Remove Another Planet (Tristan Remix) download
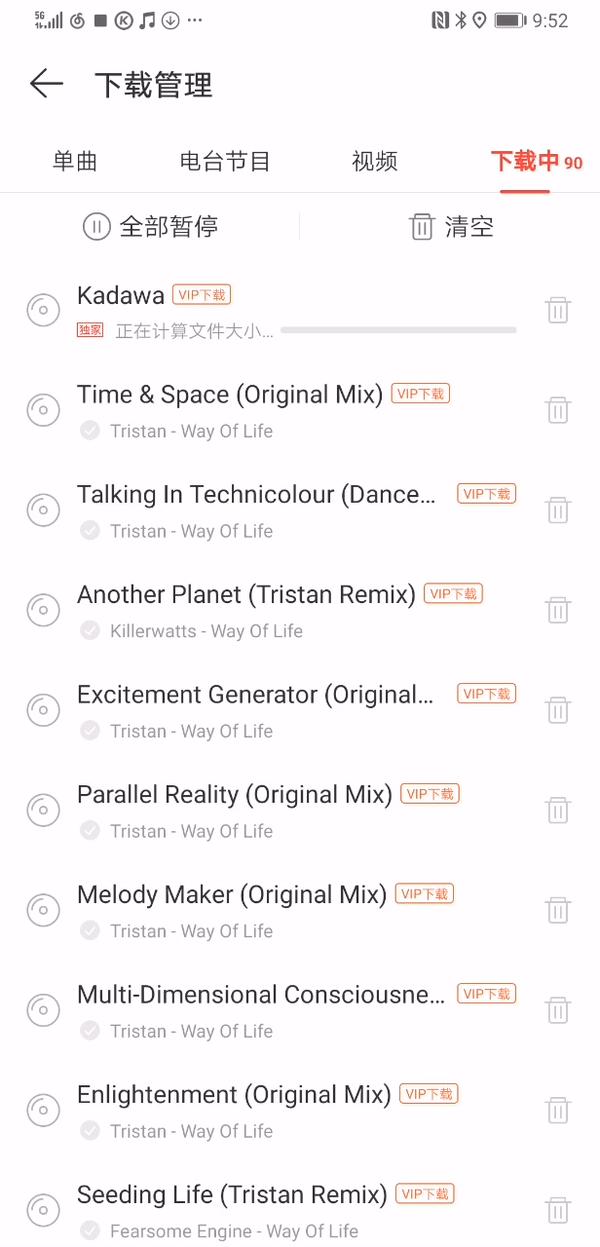Image resolution: width=600 pixels, height=1247 pixels. click(x=558, y=610)
